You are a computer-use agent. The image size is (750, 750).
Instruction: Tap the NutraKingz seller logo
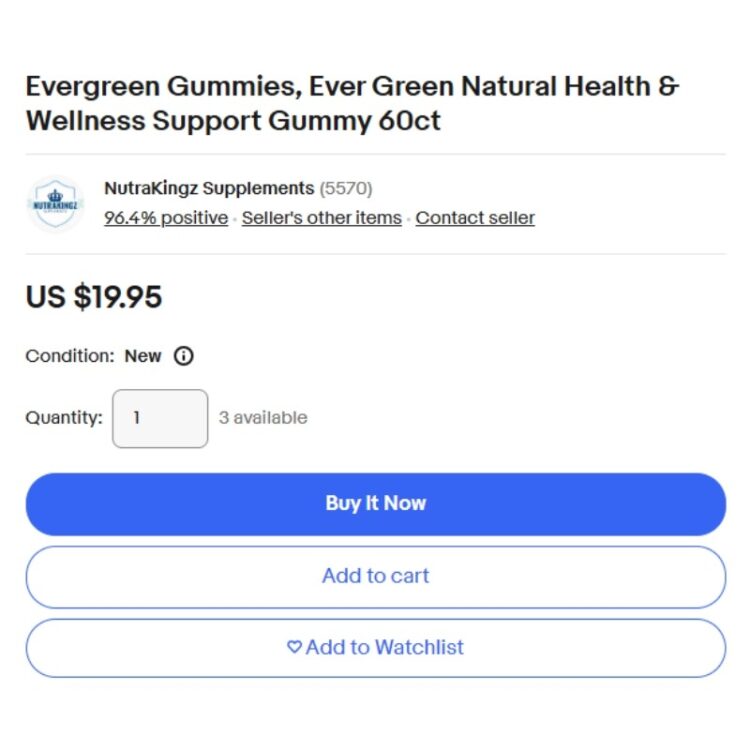56,203
